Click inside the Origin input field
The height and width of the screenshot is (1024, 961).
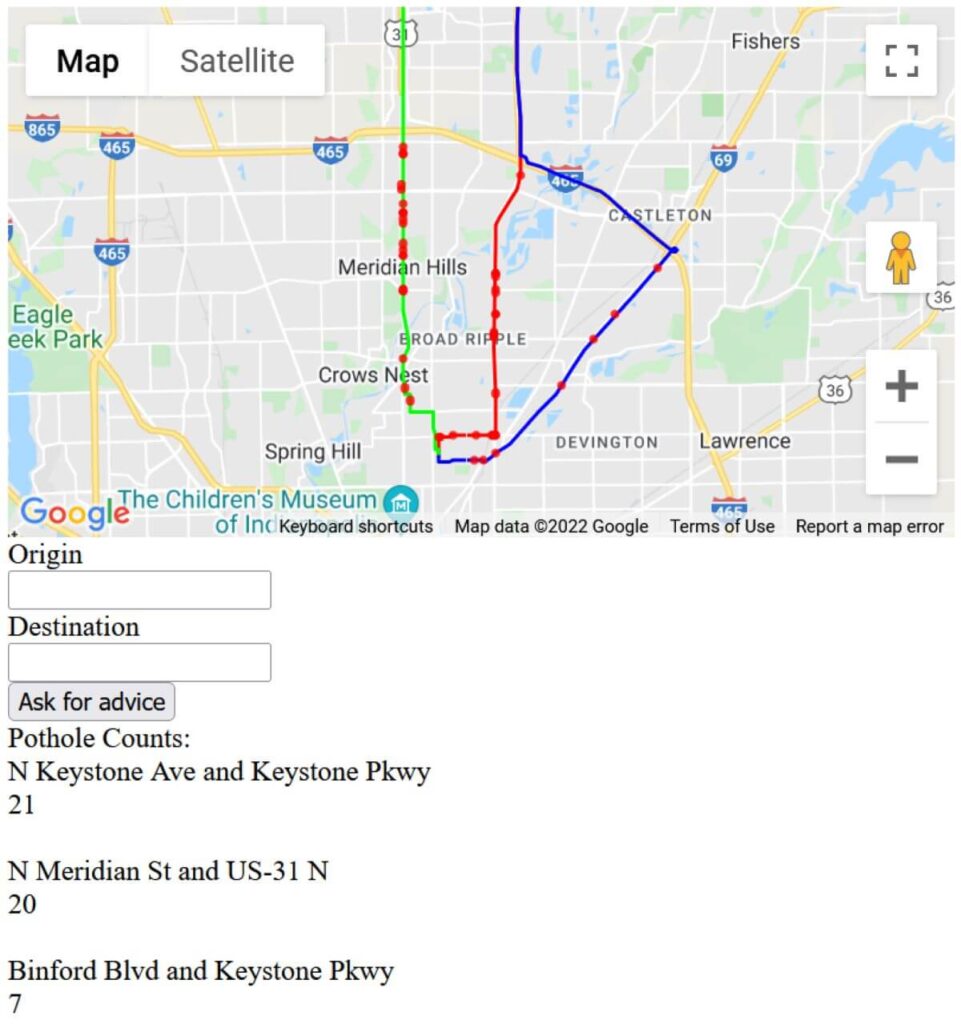(x=138, y=589)
